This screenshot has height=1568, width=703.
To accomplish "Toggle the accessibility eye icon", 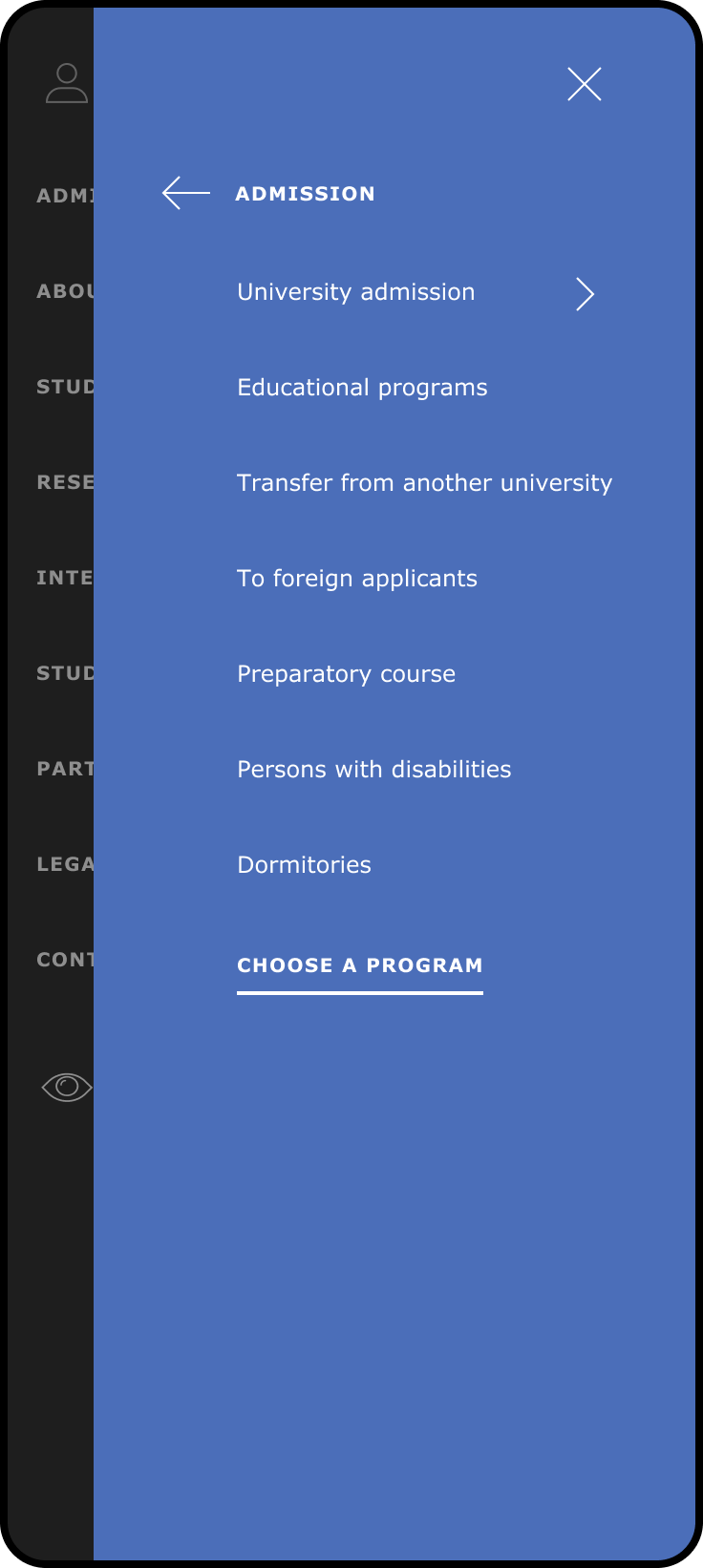I will [67, 1087].
